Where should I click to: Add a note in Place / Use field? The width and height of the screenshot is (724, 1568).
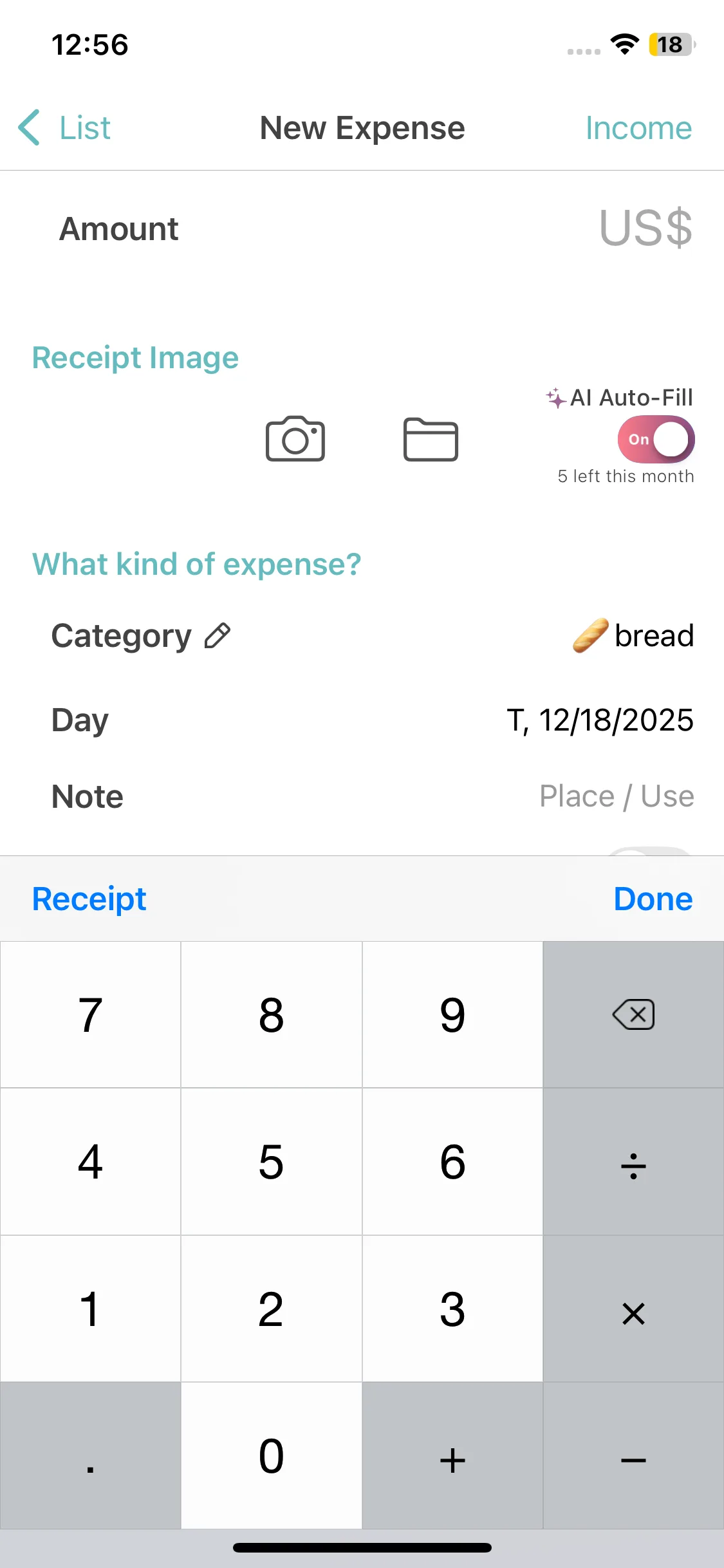pos(616,796)
